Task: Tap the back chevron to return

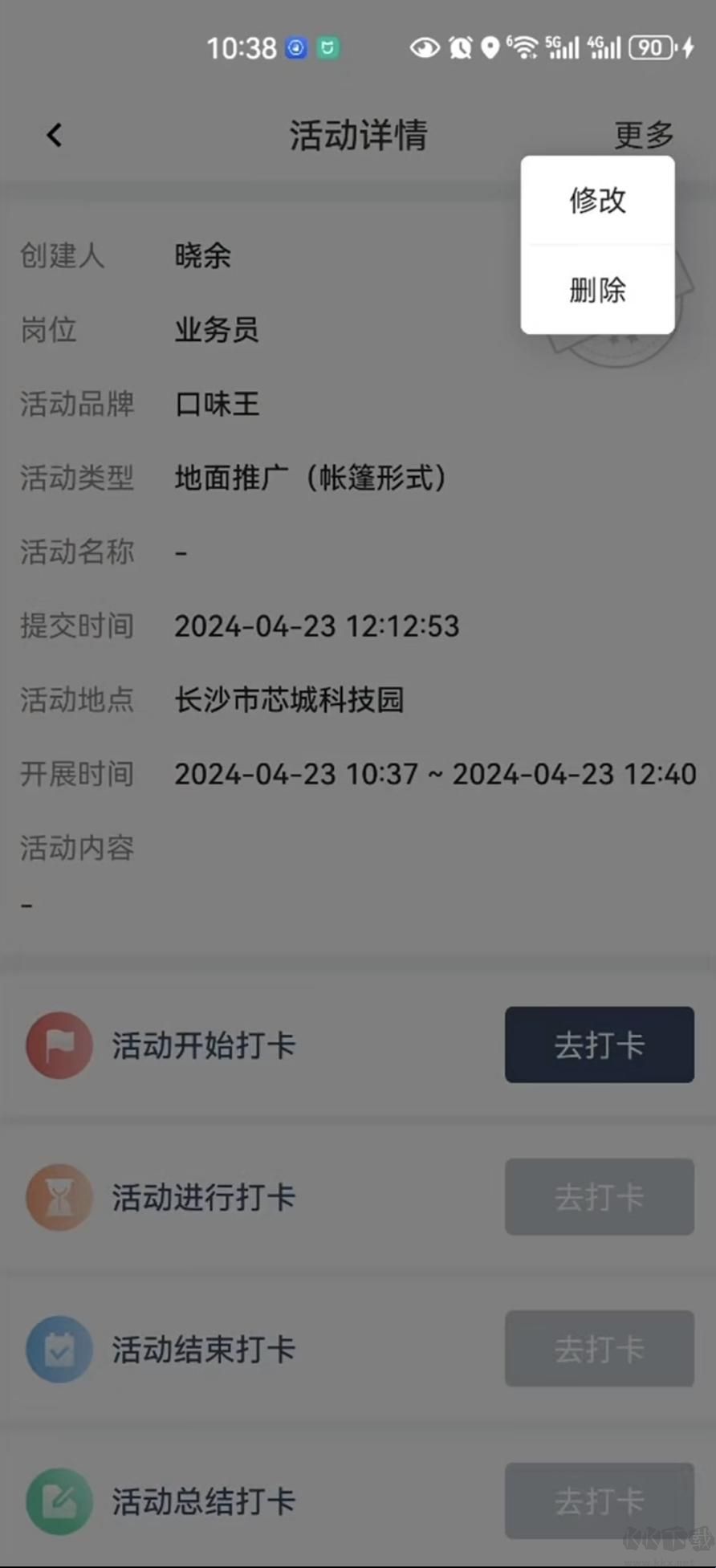Action: click(54, 135)
